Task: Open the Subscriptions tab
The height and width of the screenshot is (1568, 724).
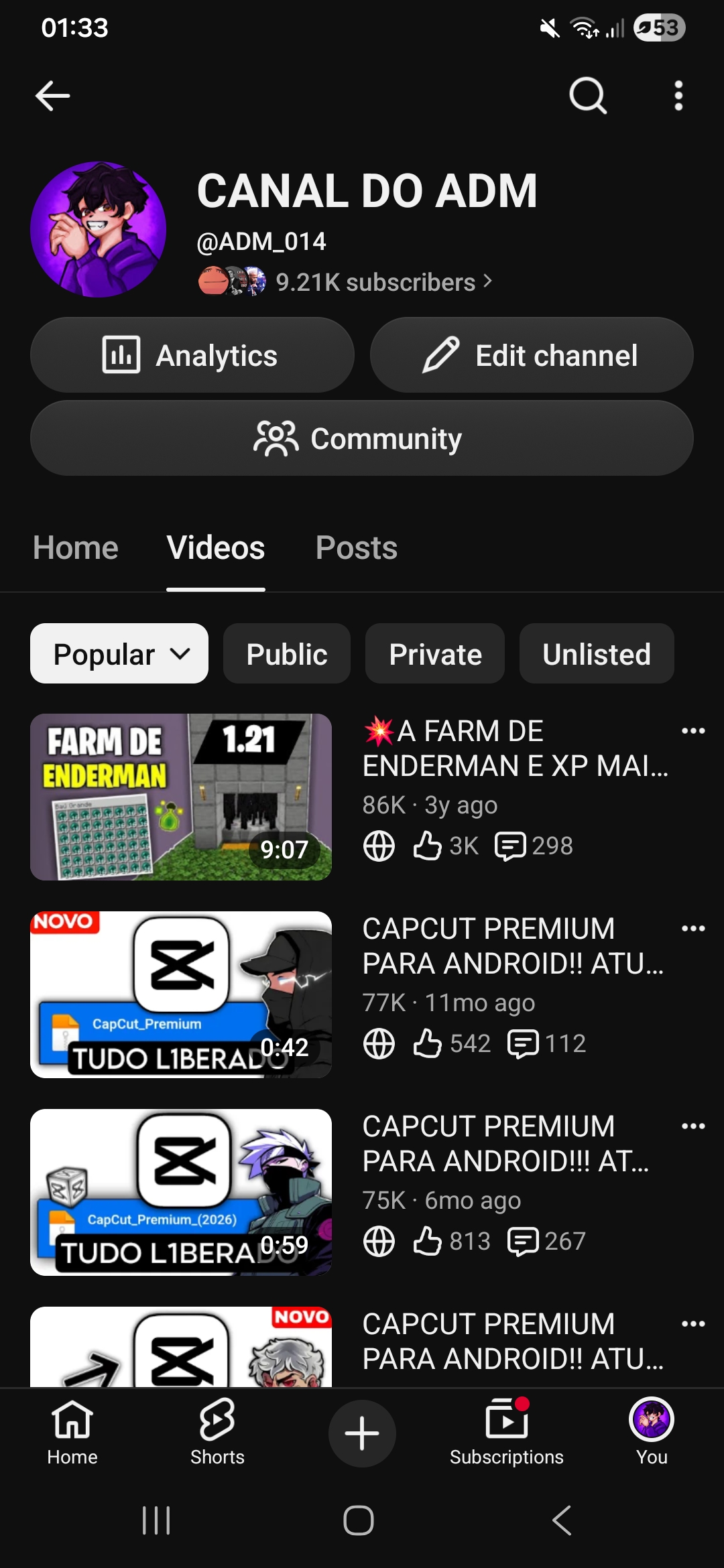Action: (507, 1433)
